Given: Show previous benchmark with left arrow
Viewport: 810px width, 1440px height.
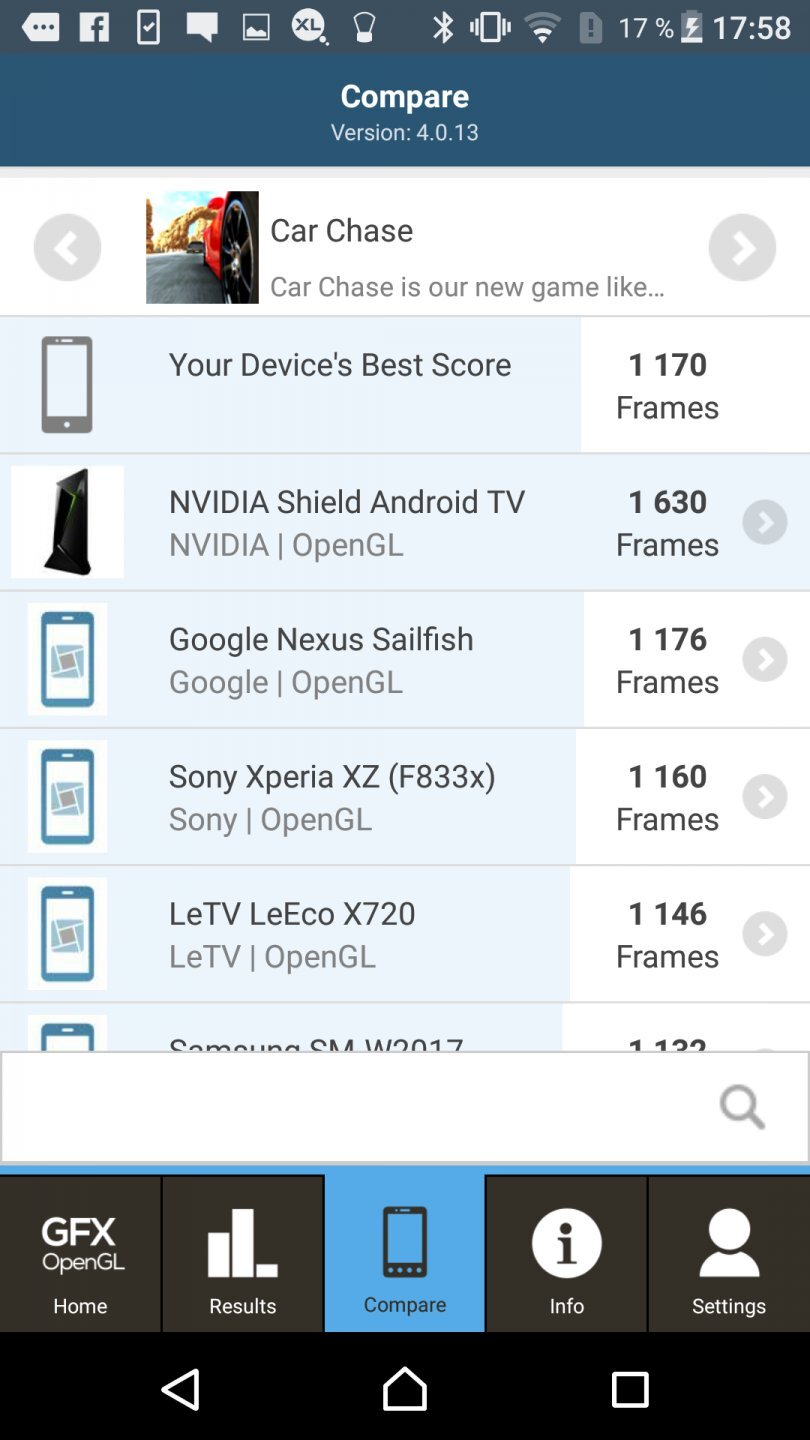Looking at the screenshot, I should (x=67, y=247).
